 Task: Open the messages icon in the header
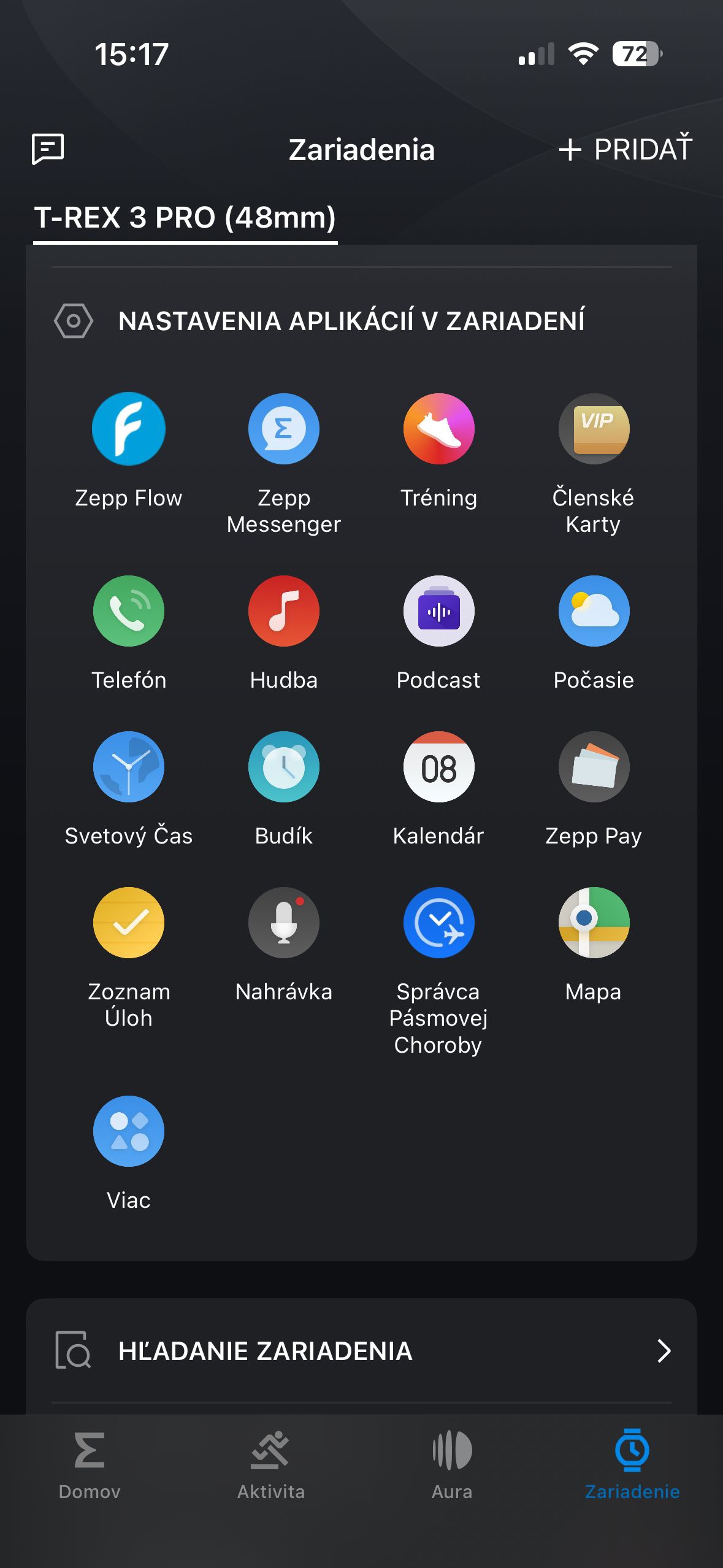48,148
